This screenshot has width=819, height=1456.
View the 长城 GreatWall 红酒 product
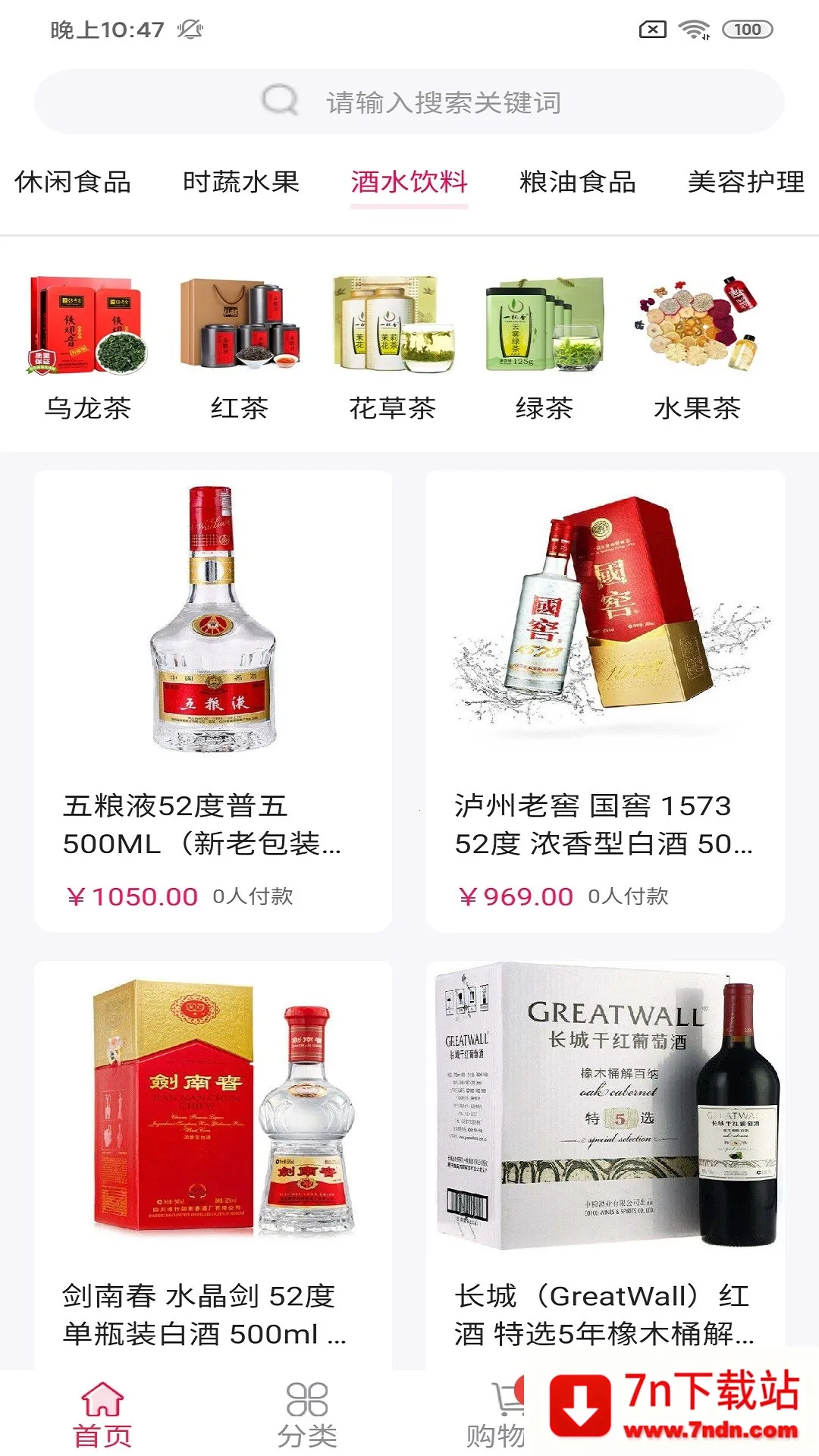point(605,1160)
